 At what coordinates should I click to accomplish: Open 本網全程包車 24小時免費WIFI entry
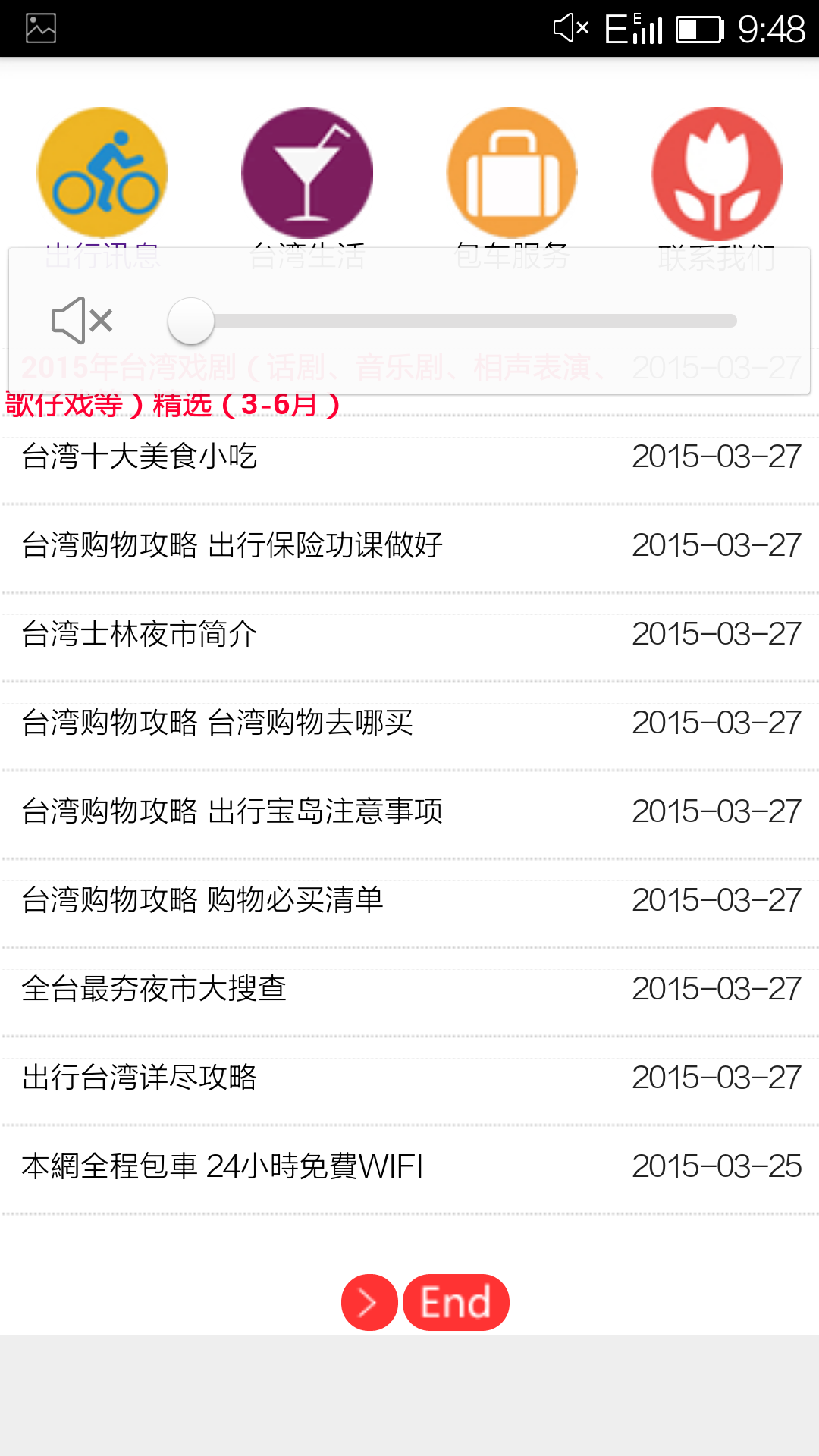pos(222,1166)
